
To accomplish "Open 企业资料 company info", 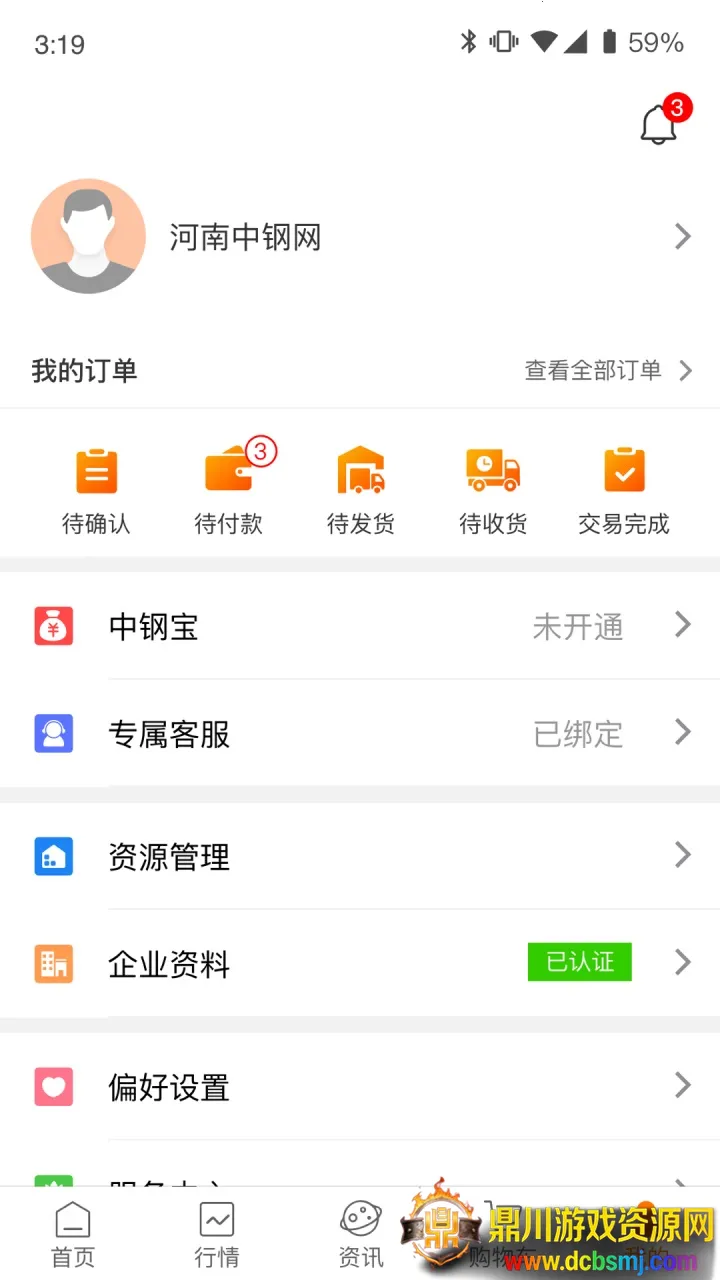I will [x=360, y=964].
